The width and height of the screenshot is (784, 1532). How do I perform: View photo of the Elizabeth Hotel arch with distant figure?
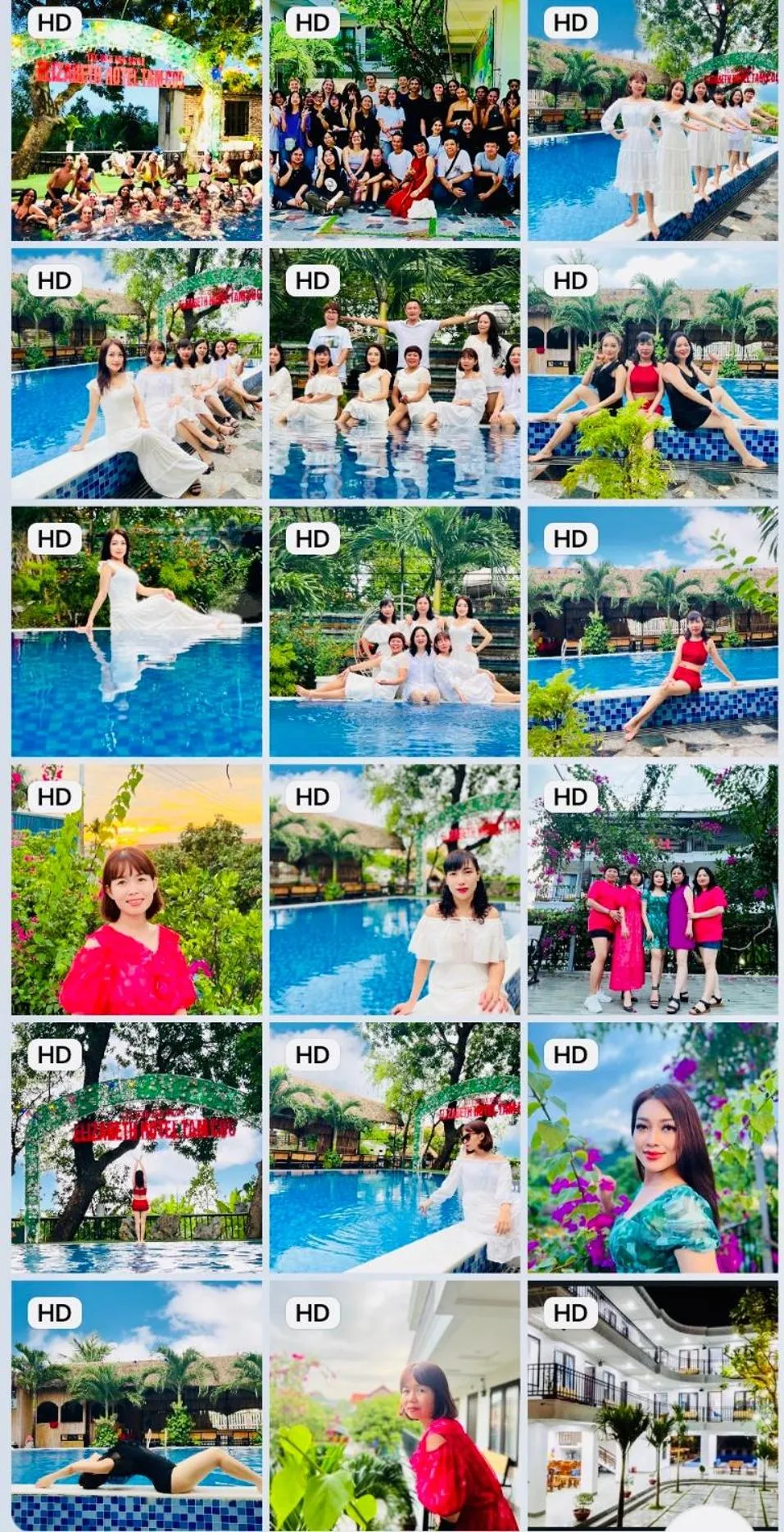tap(136, 1148)
